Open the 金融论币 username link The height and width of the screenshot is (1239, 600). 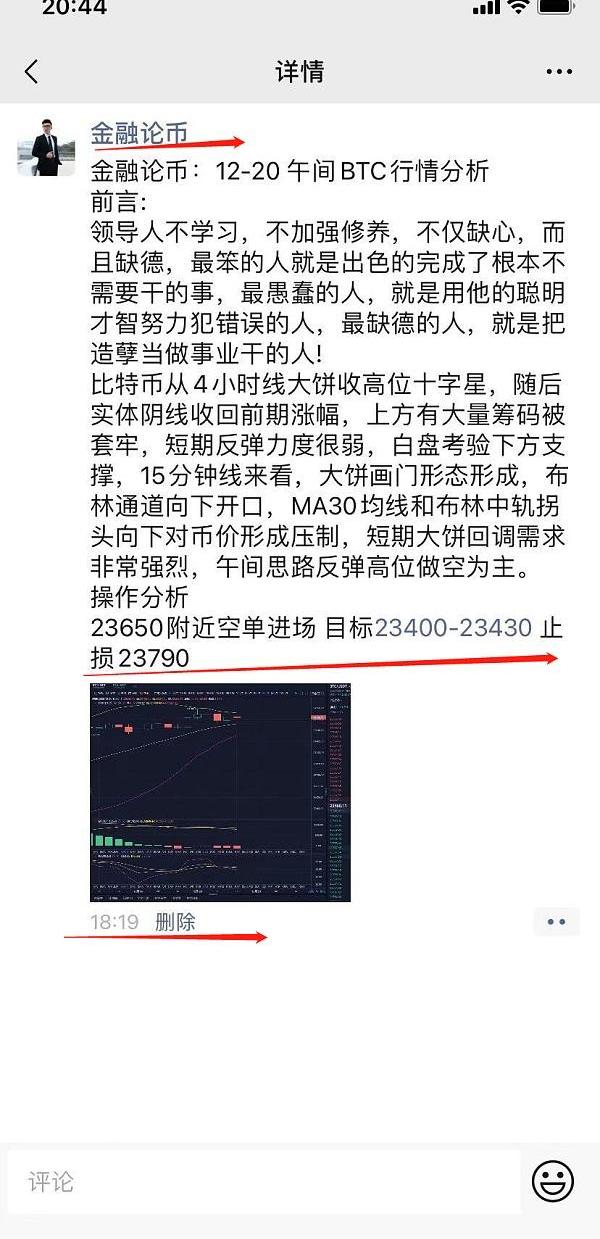138,132
